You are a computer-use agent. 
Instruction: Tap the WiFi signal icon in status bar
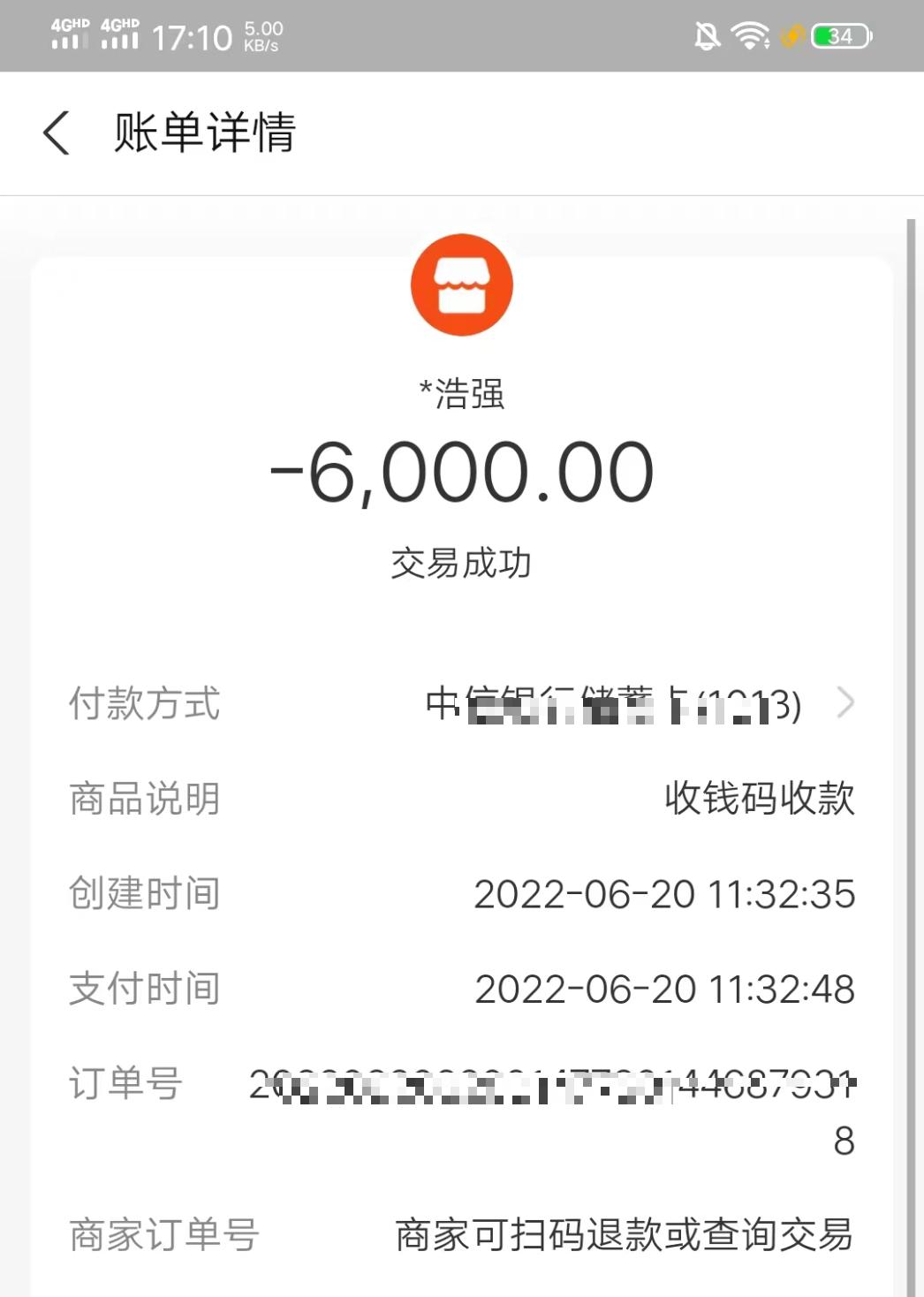(750, 34)
